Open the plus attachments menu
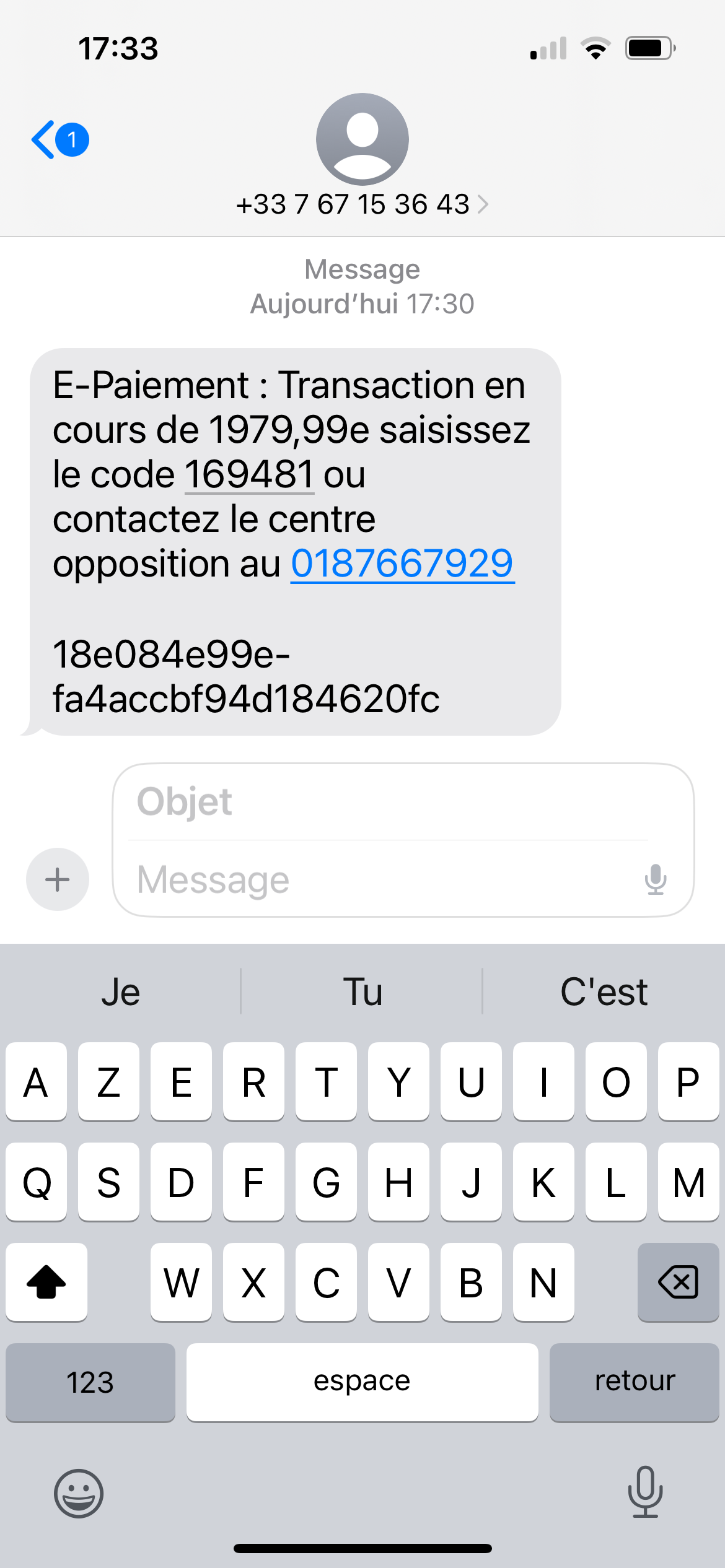Screen dimensions: 725x1568 (58, 879)
